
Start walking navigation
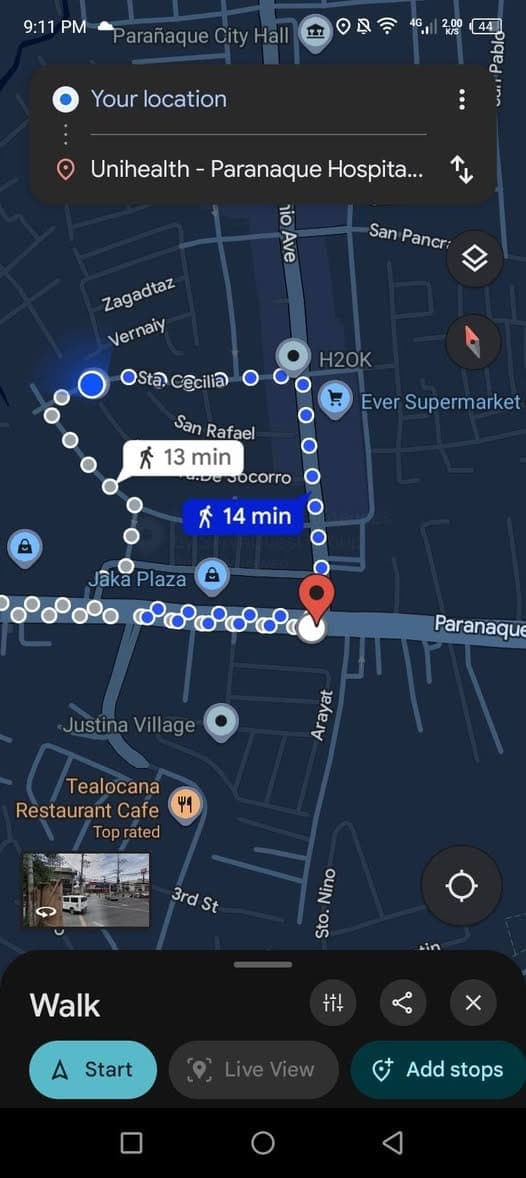pyautogui.click(x=93, y=1070)
